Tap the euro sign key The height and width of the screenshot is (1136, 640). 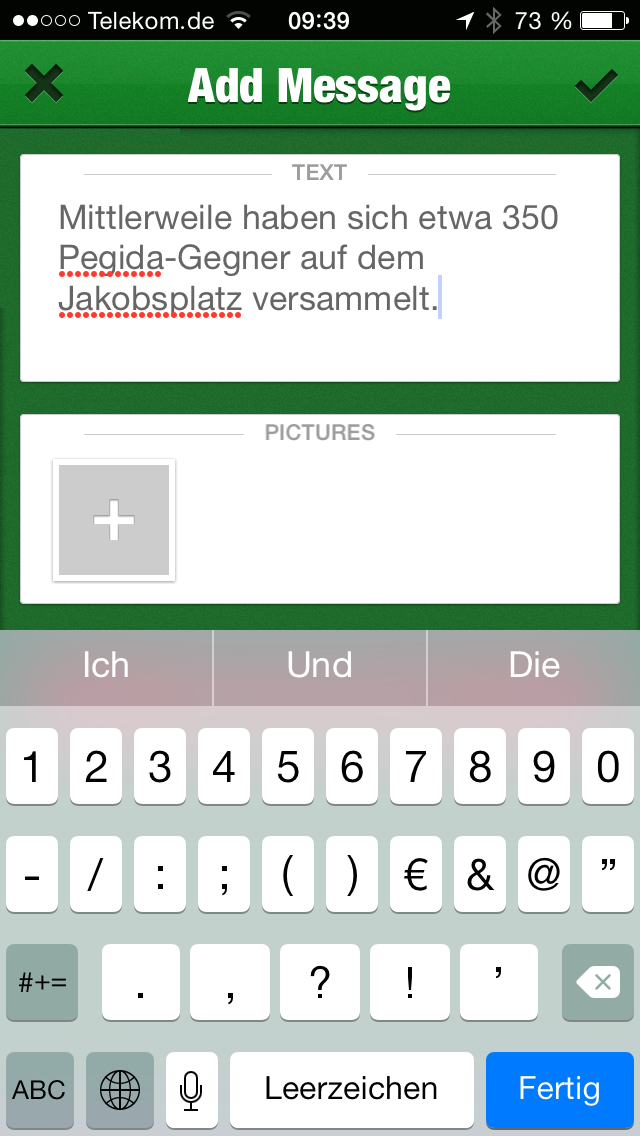[x=415, y=874]
